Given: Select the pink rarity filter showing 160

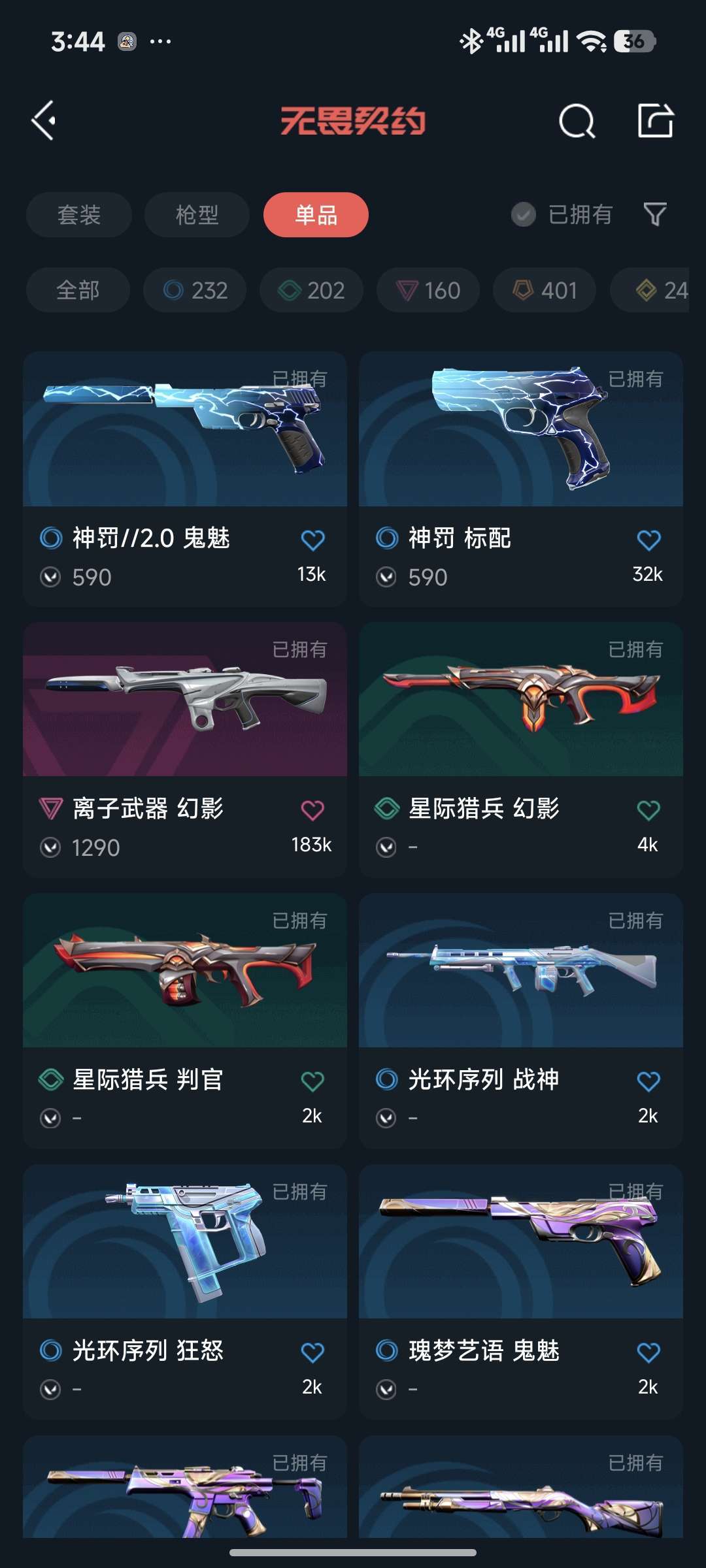Looking at the screenshot, I should click(x=428, y=290).
